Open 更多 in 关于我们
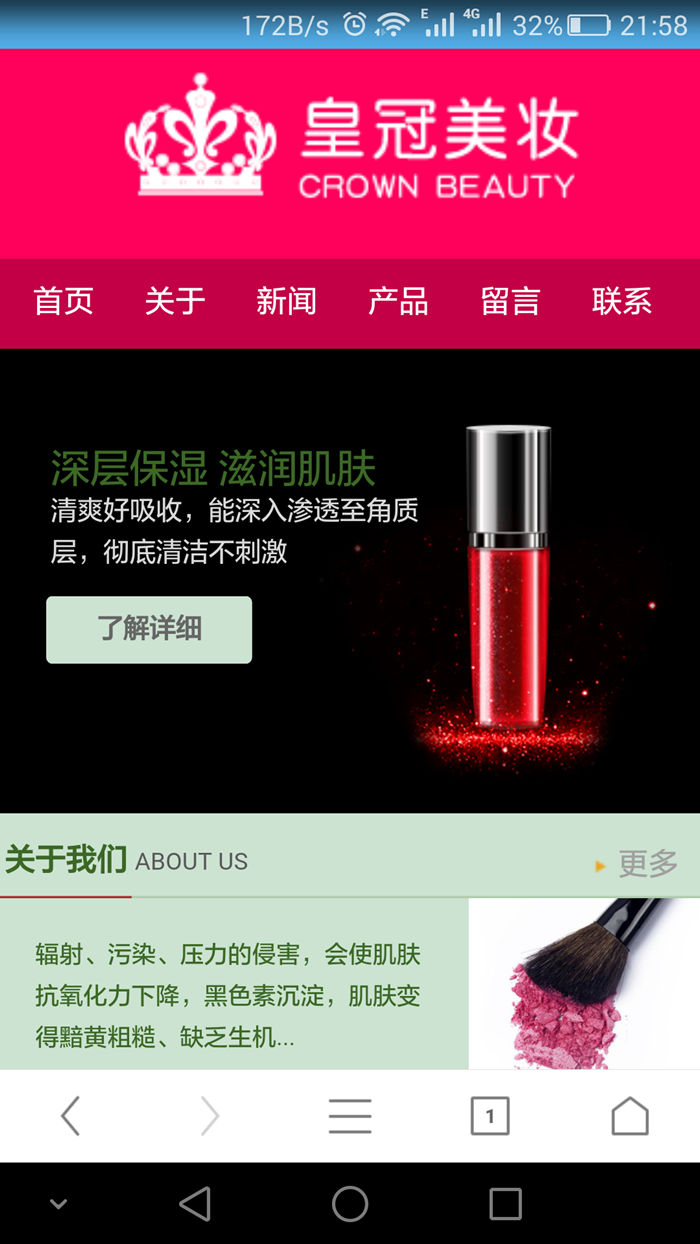This screenshot has height=1244, width=700. pos(646,863)
